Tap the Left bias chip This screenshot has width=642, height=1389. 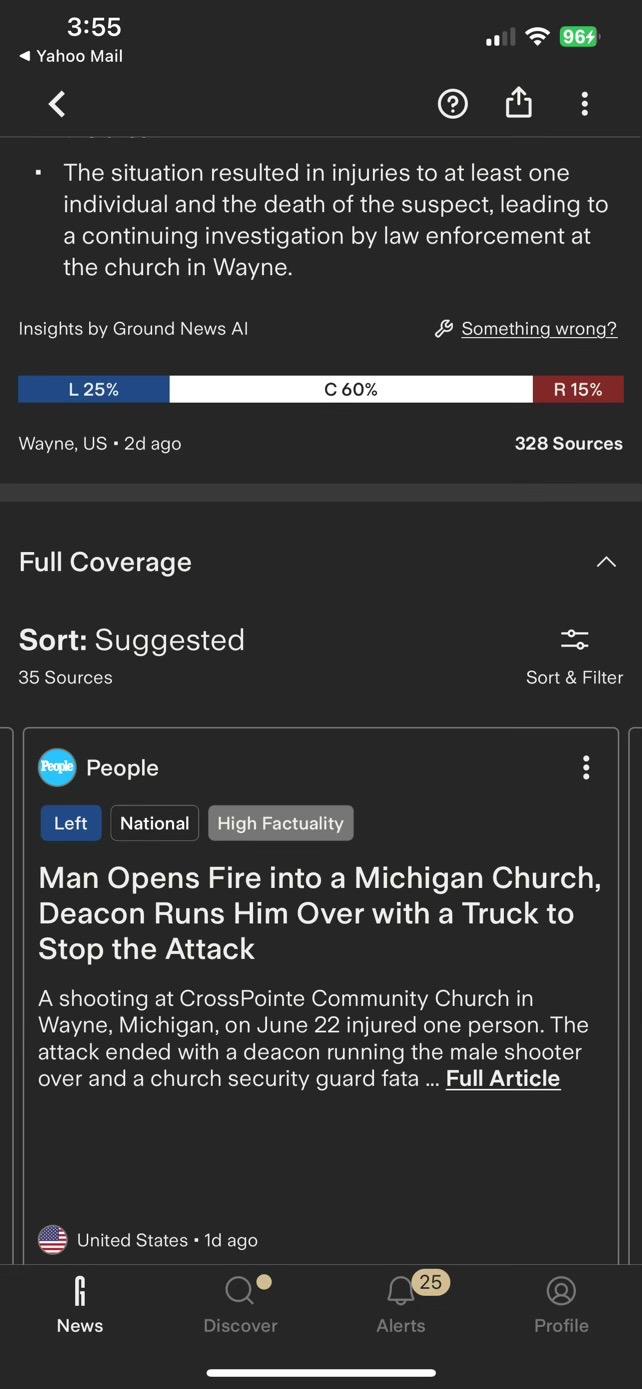click(x=70, y=823)
